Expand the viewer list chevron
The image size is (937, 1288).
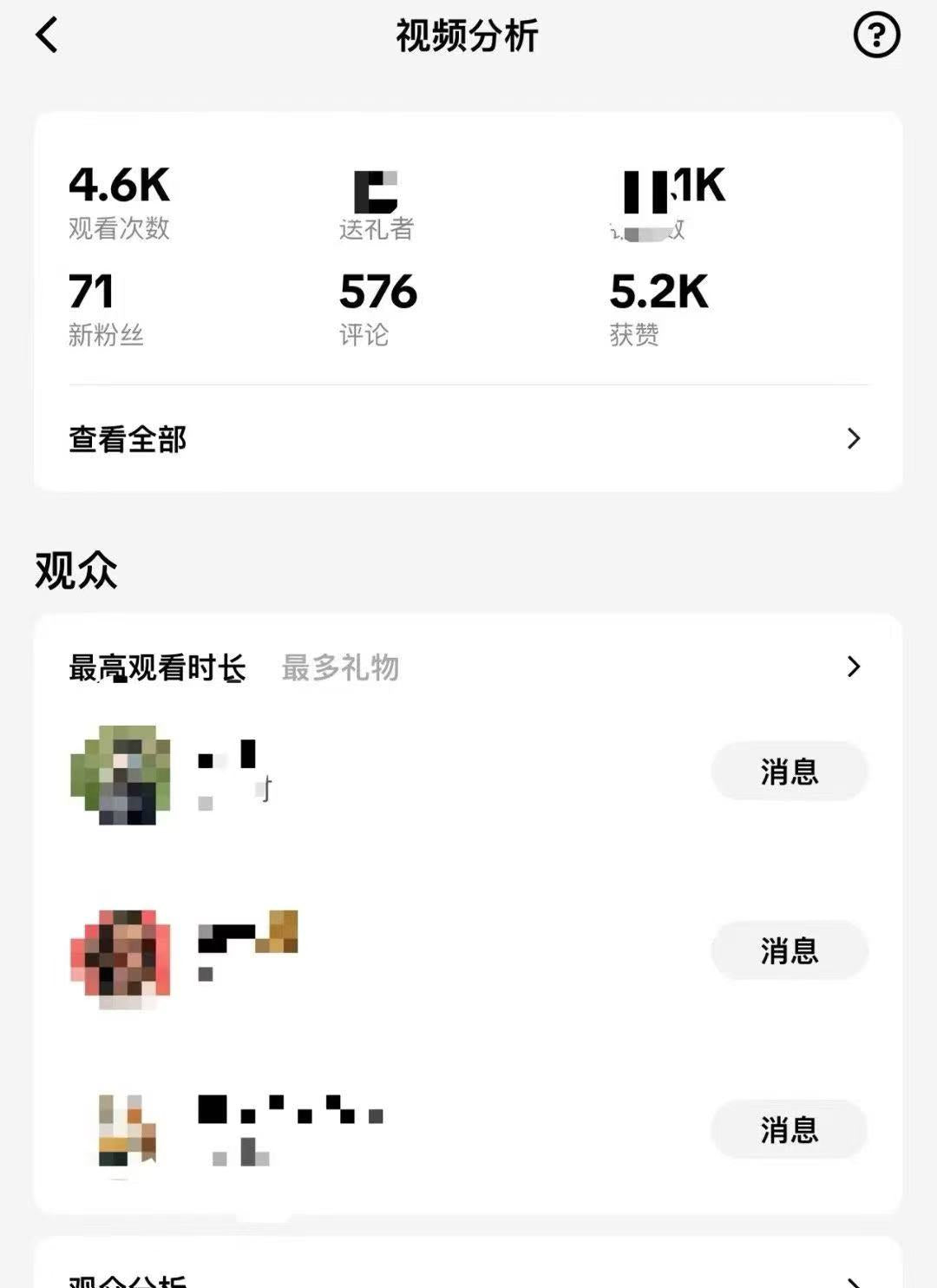tap(855, 667)
